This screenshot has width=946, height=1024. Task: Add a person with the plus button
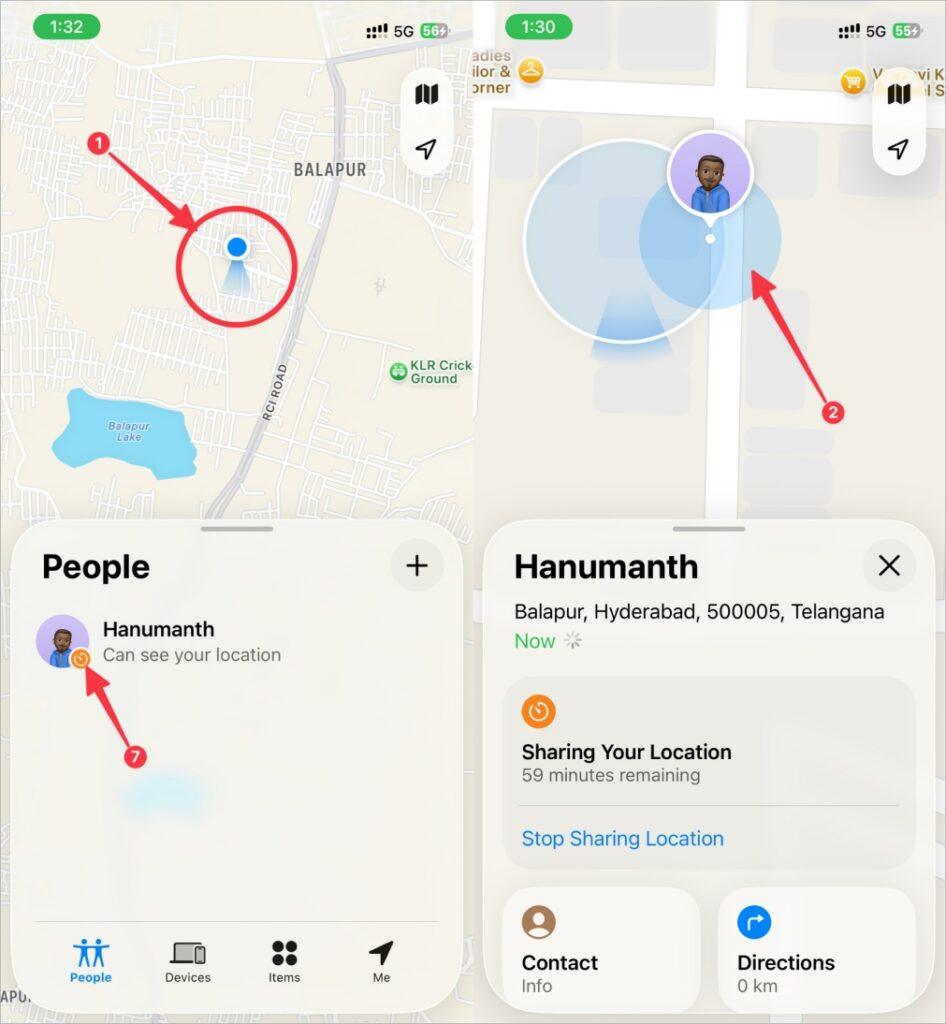coord(417,566)
